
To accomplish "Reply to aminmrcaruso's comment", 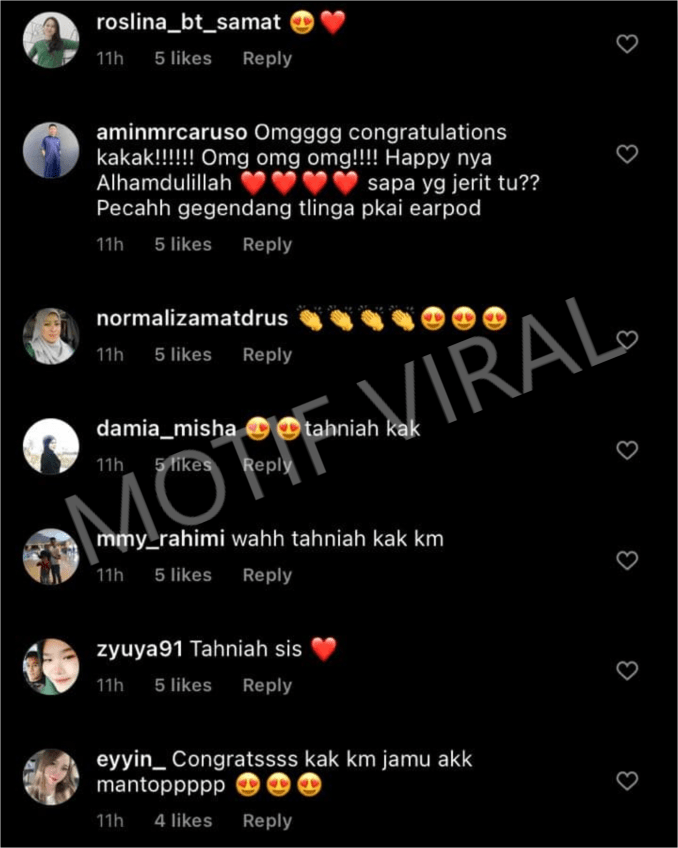I will 267,244.
